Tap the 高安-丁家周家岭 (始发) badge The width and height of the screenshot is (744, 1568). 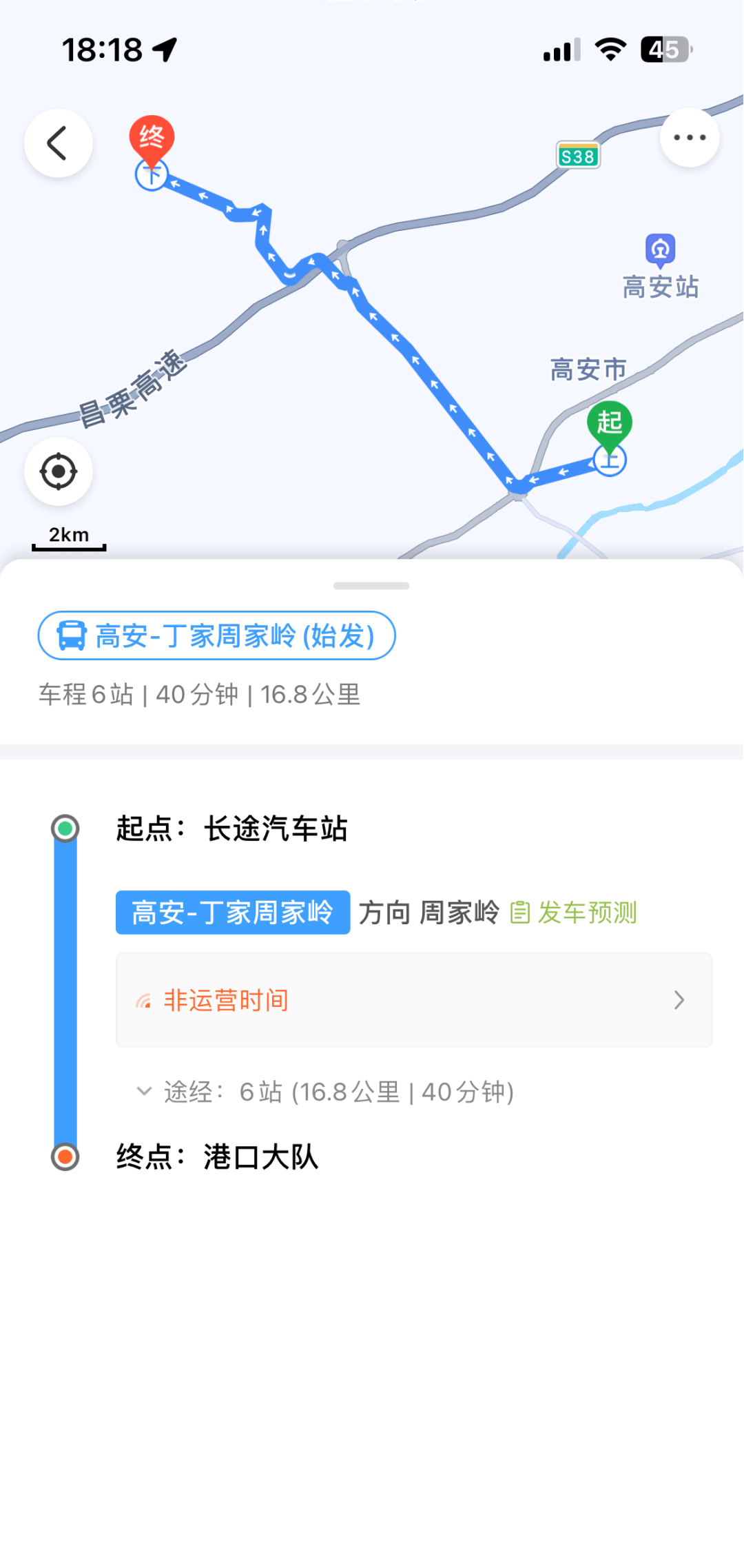pyautogui.click(x=216, y=635)
